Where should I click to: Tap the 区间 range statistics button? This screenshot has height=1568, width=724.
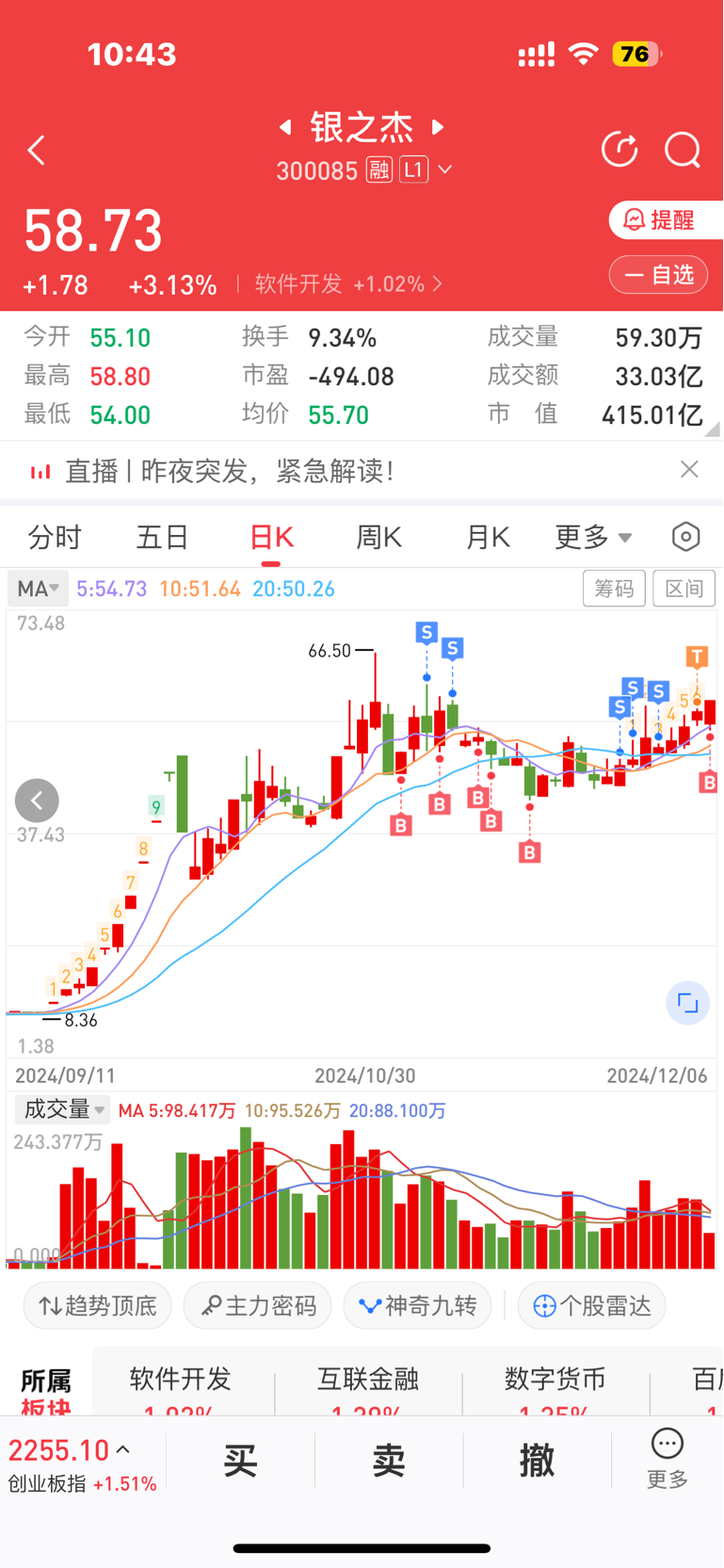(x=684, y=589)
